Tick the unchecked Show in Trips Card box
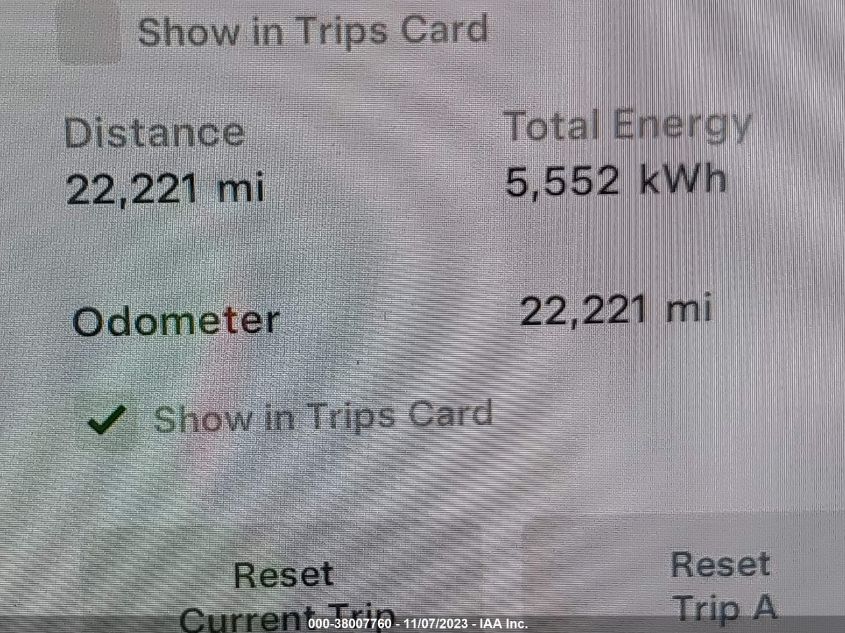 tap(89, 33)
